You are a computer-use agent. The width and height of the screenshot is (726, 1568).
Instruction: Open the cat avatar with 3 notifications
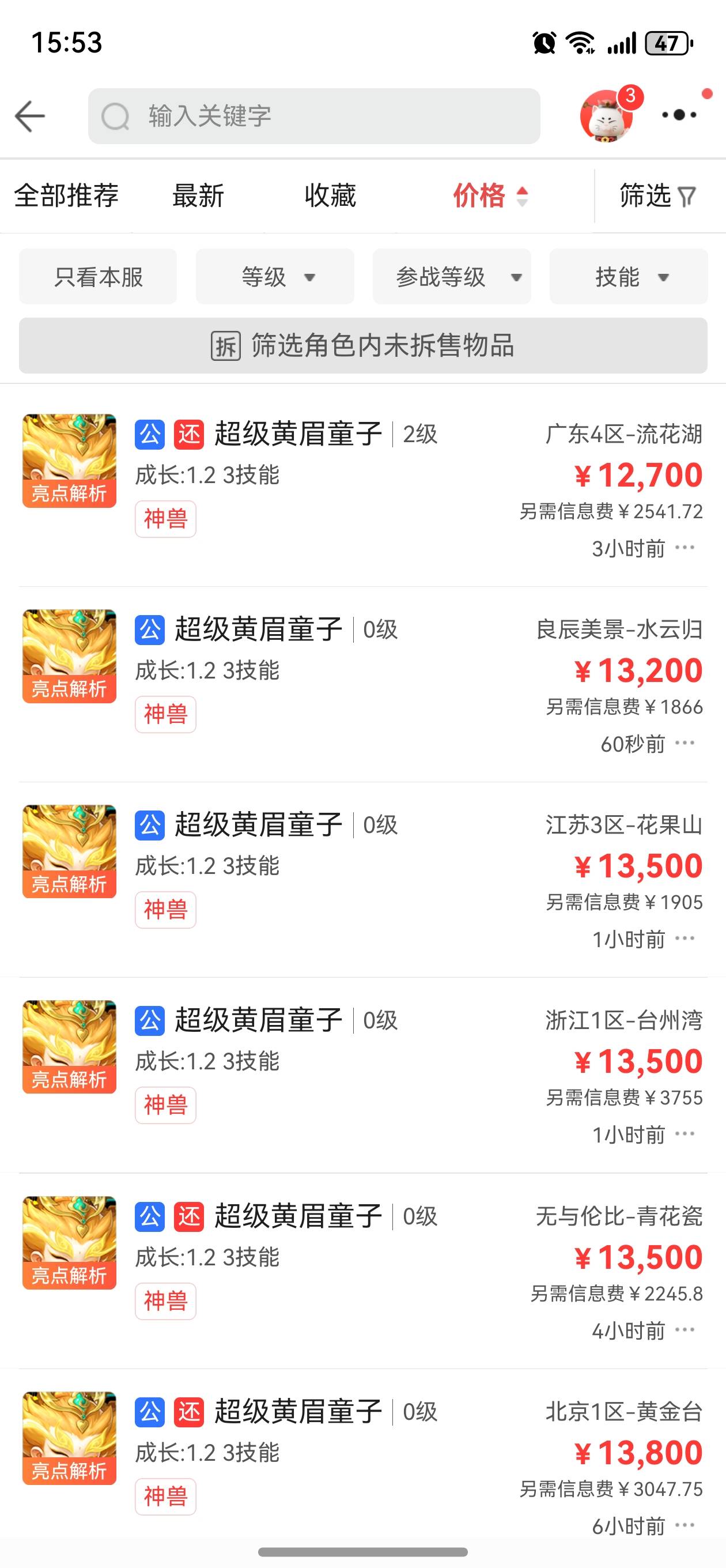pos(607,116)
